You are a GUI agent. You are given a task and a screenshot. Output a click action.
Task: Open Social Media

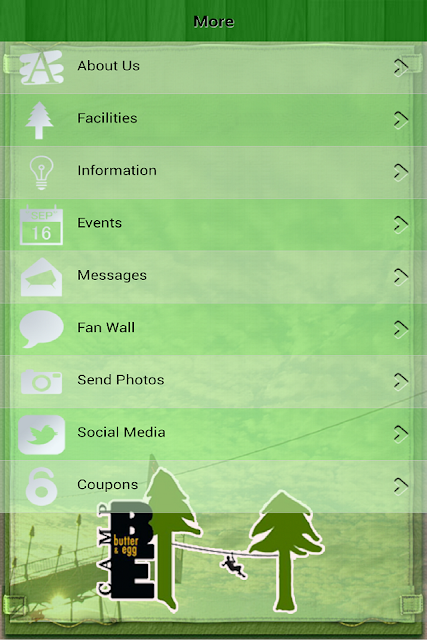click(x=214, y=434)
